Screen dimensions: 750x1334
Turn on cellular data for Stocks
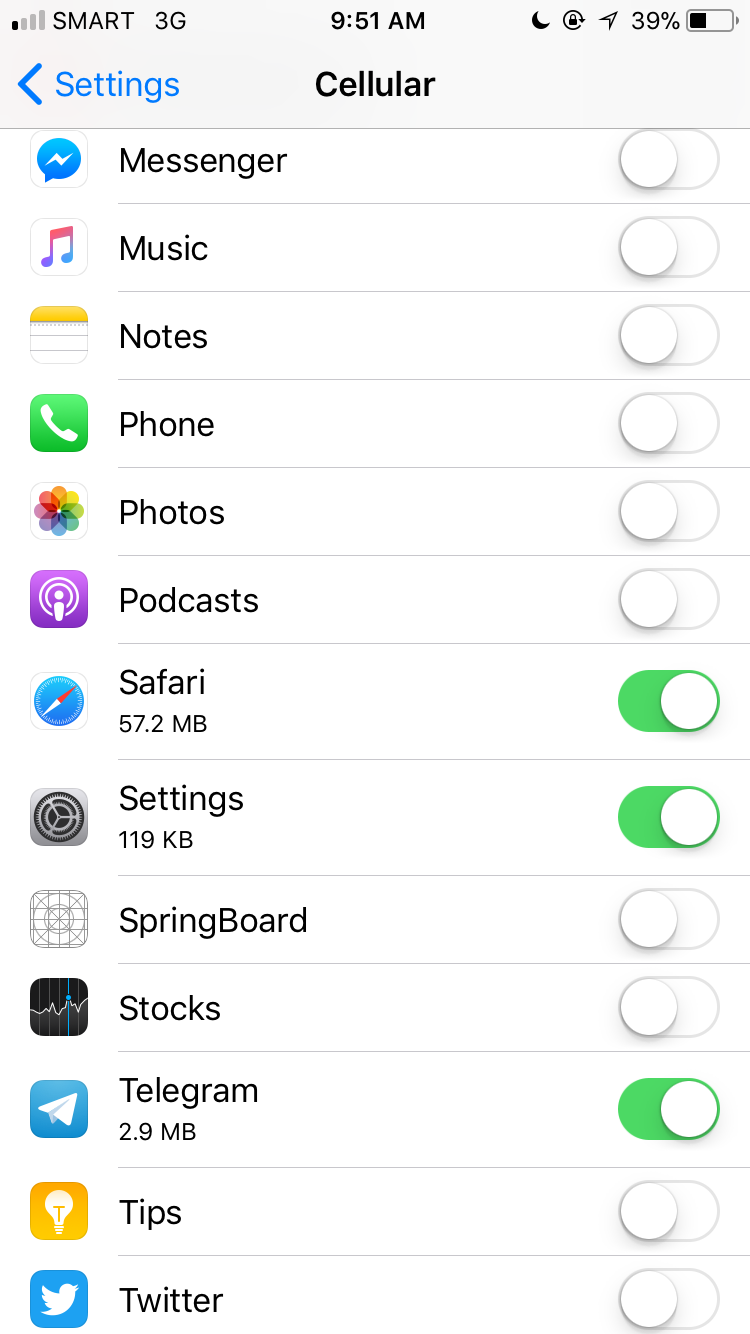point(669,1008)
